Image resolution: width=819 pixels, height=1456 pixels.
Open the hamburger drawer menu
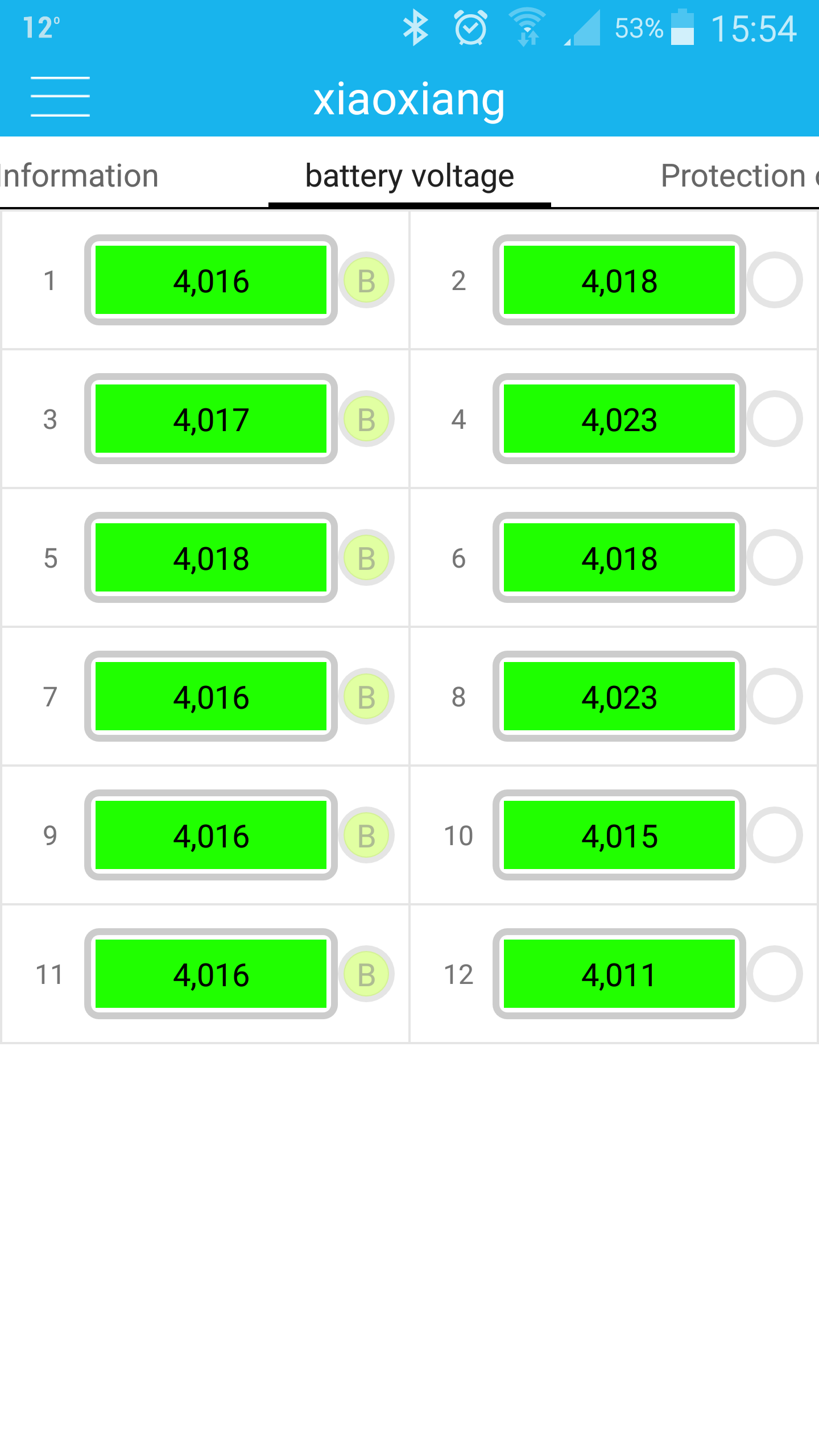[60, 97]
